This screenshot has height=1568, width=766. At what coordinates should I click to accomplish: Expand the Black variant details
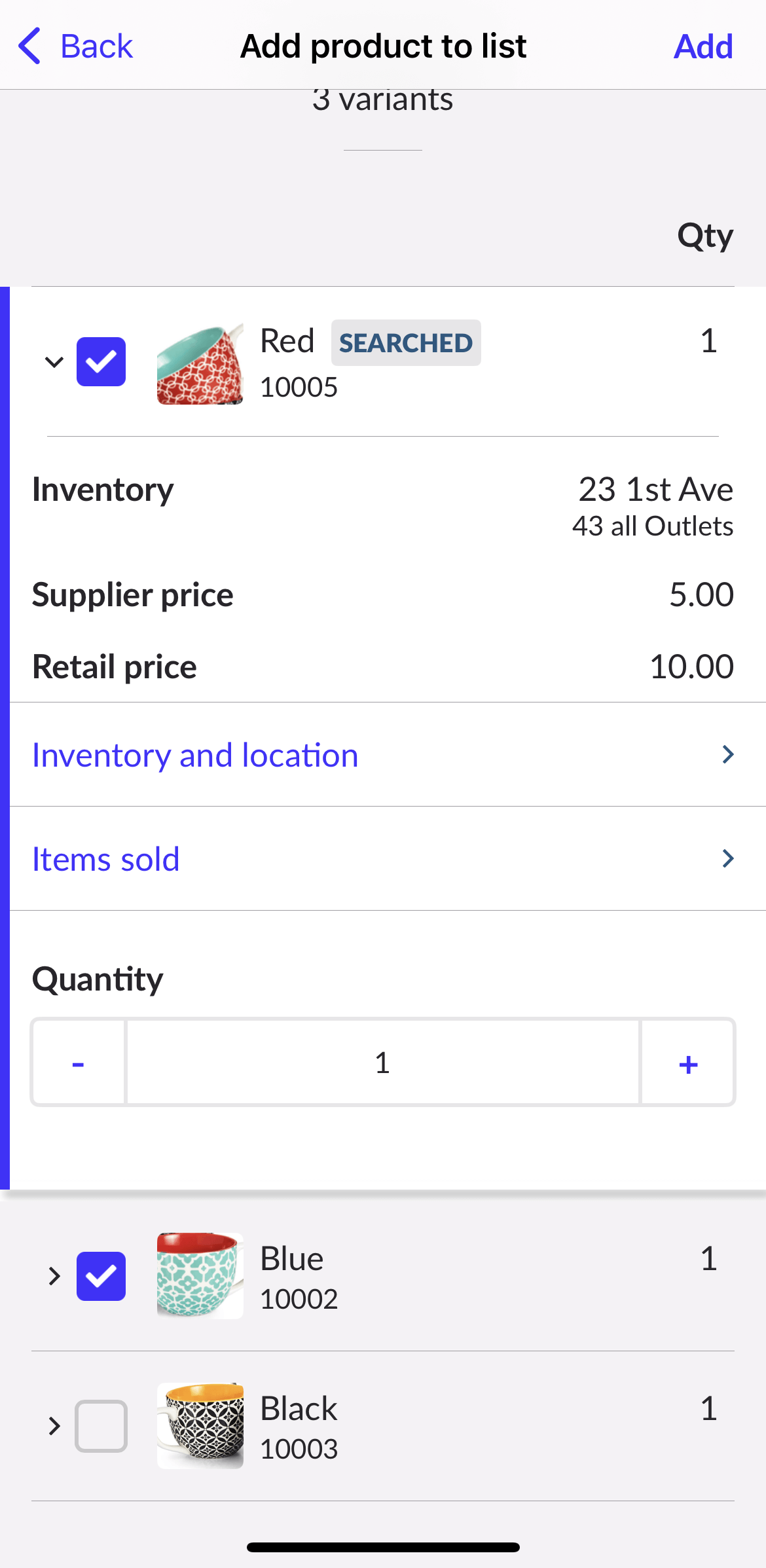54,1426
